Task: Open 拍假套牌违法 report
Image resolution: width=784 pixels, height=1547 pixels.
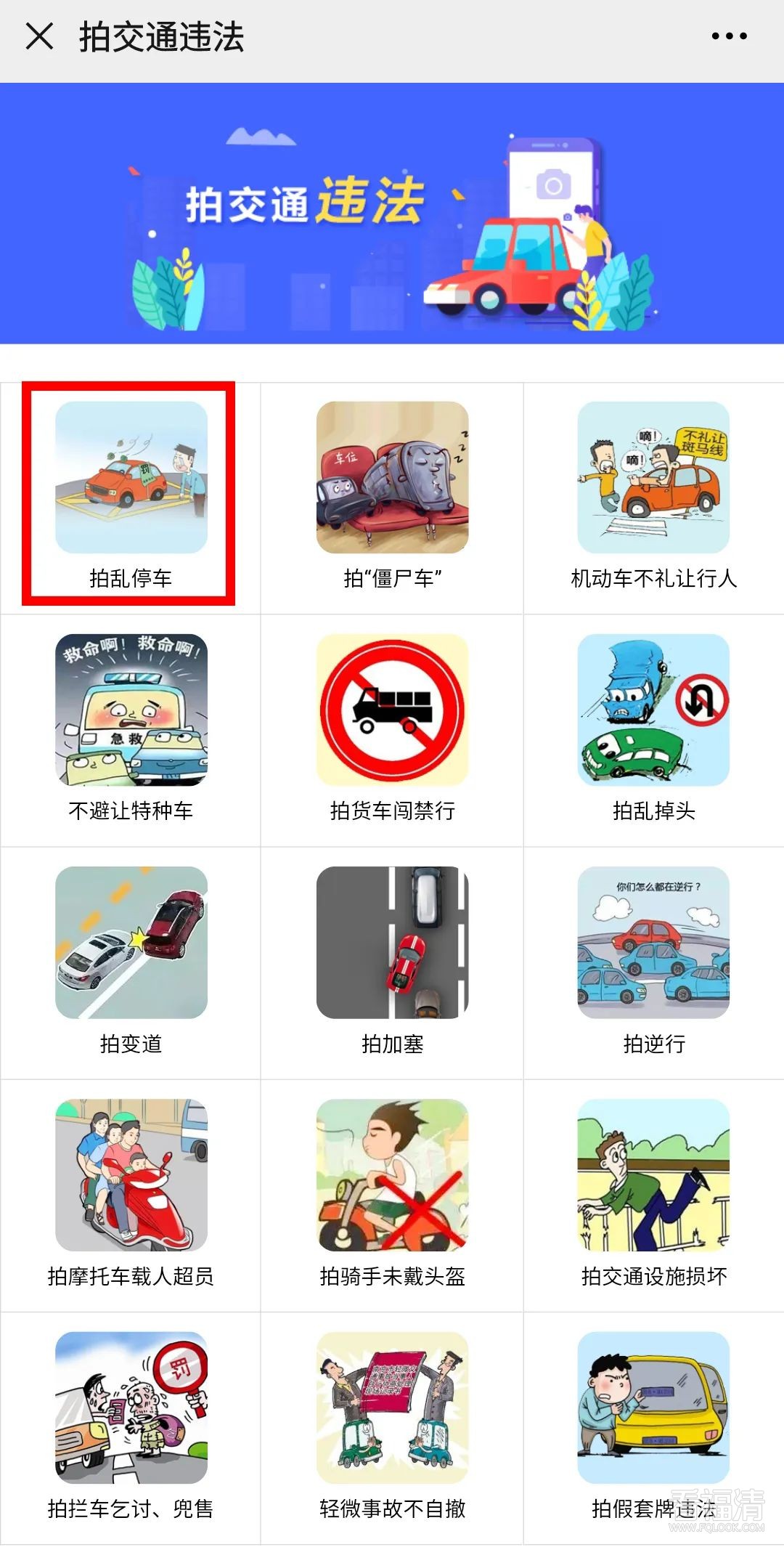Action: point(653,1424)
